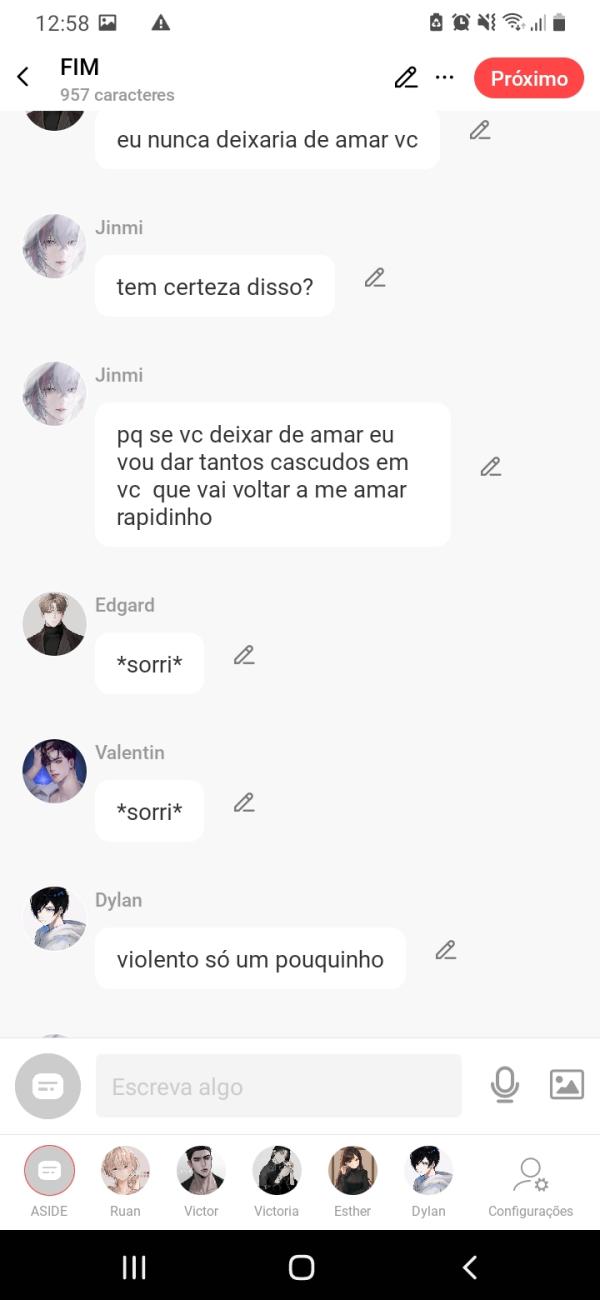
Task: Edit Valentin's "*sorri*" message
Action: point(244,802)
